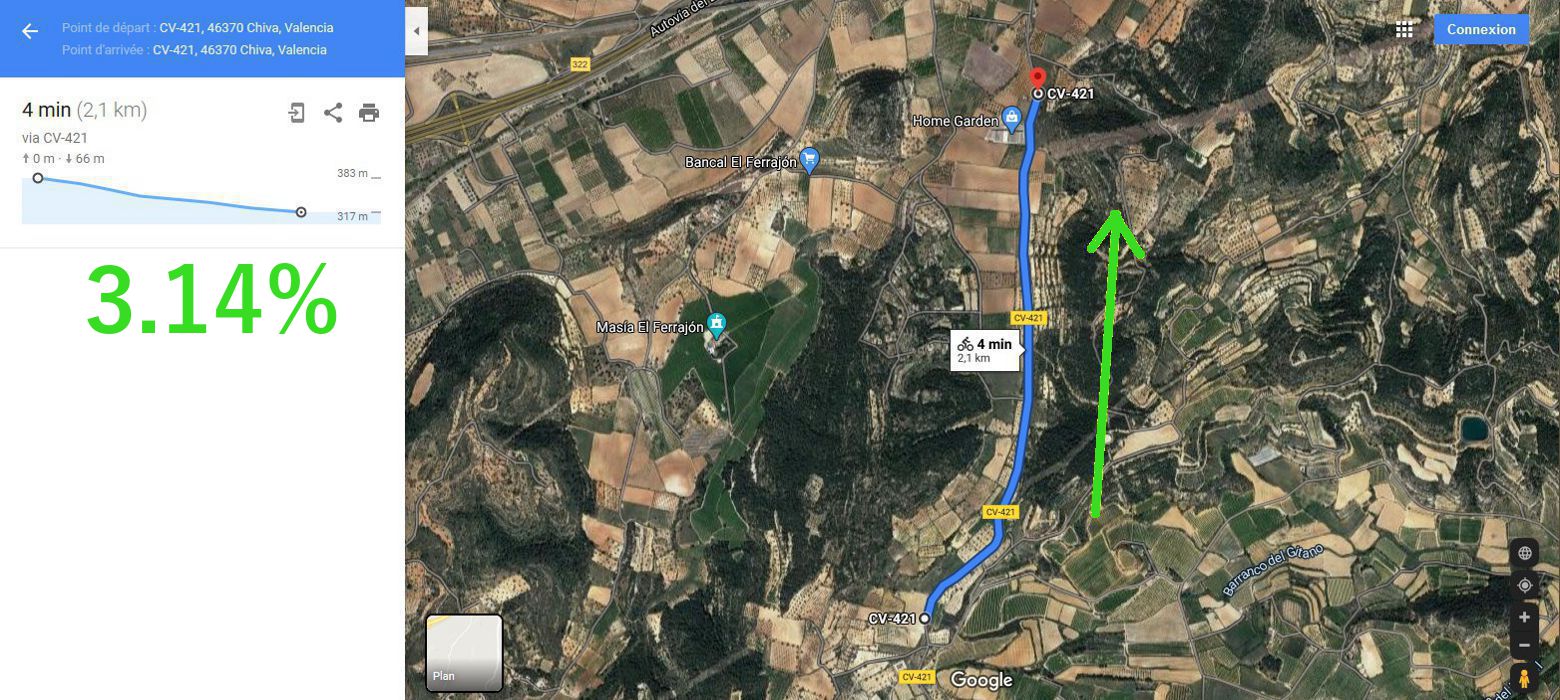Switch to Plan map view
This screenshot has height=700, width=1560.
(464, 653)
